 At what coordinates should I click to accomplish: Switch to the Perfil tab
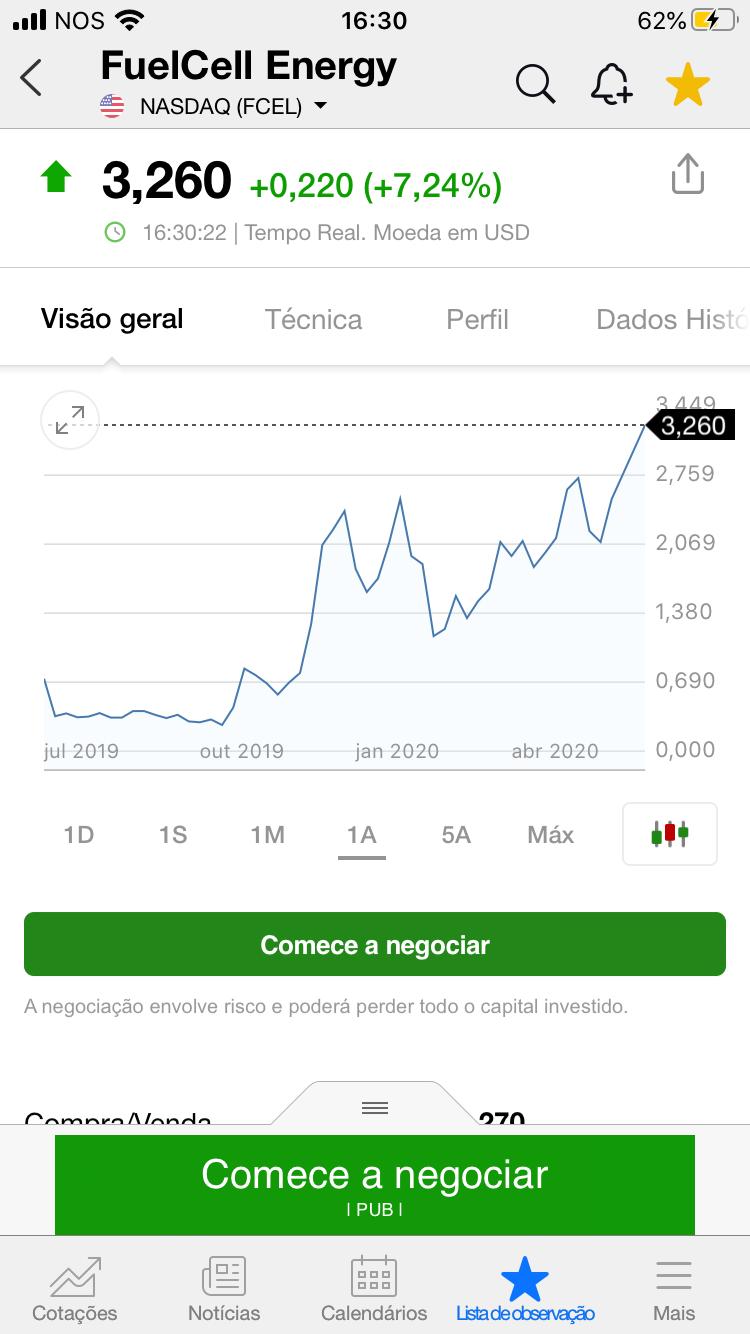[x=477, y=319]
